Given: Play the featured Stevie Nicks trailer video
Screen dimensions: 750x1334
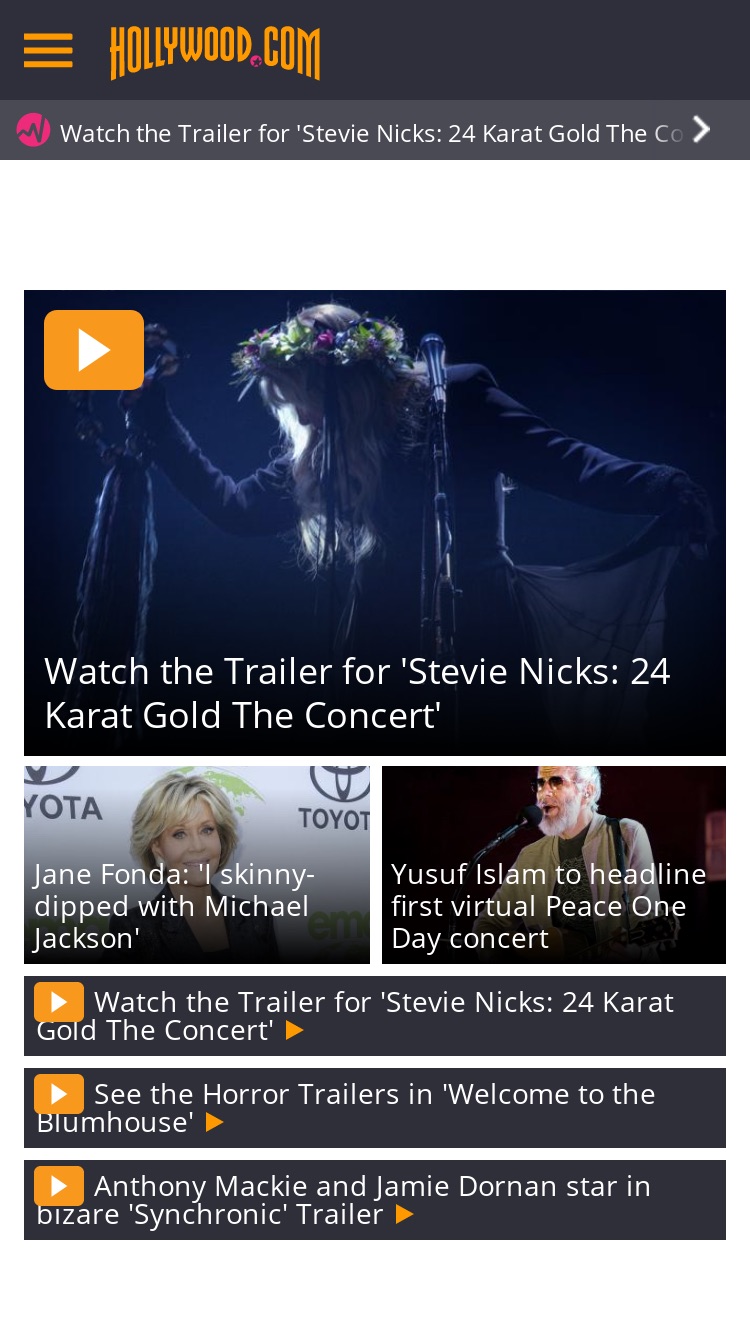Looking at the screenshot, I should (94, 350).
